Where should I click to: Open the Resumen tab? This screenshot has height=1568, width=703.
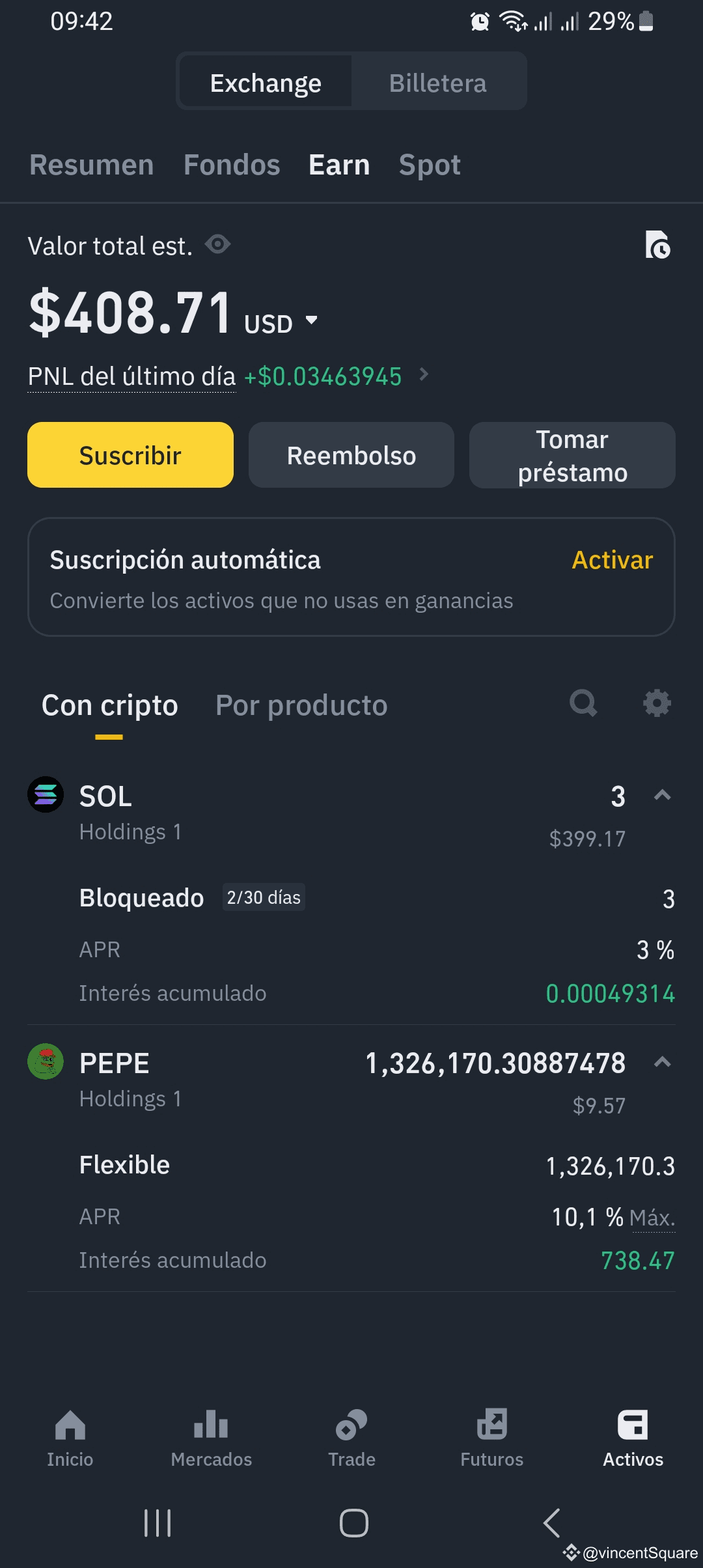(92, 165)
